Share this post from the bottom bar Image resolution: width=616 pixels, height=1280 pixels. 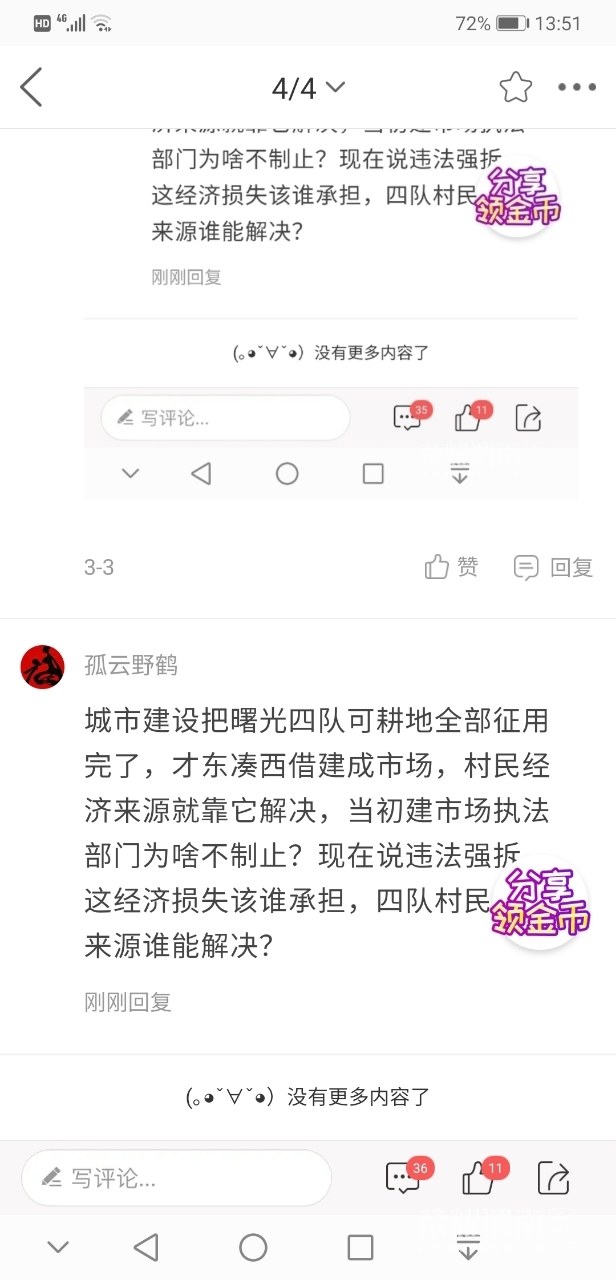click(553, 1177)
